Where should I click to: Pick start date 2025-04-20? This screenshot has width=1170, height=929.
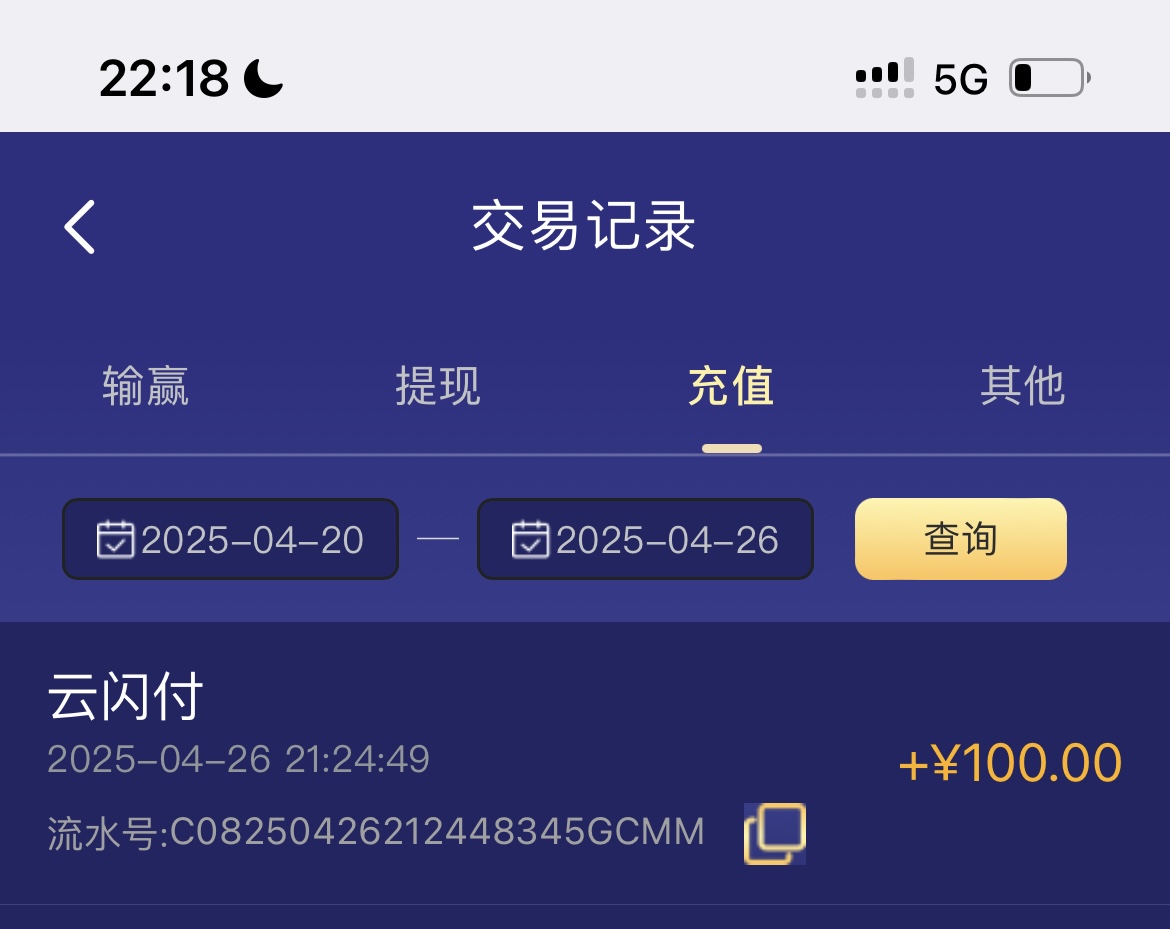pyautogui.click(x=231, y=540)
